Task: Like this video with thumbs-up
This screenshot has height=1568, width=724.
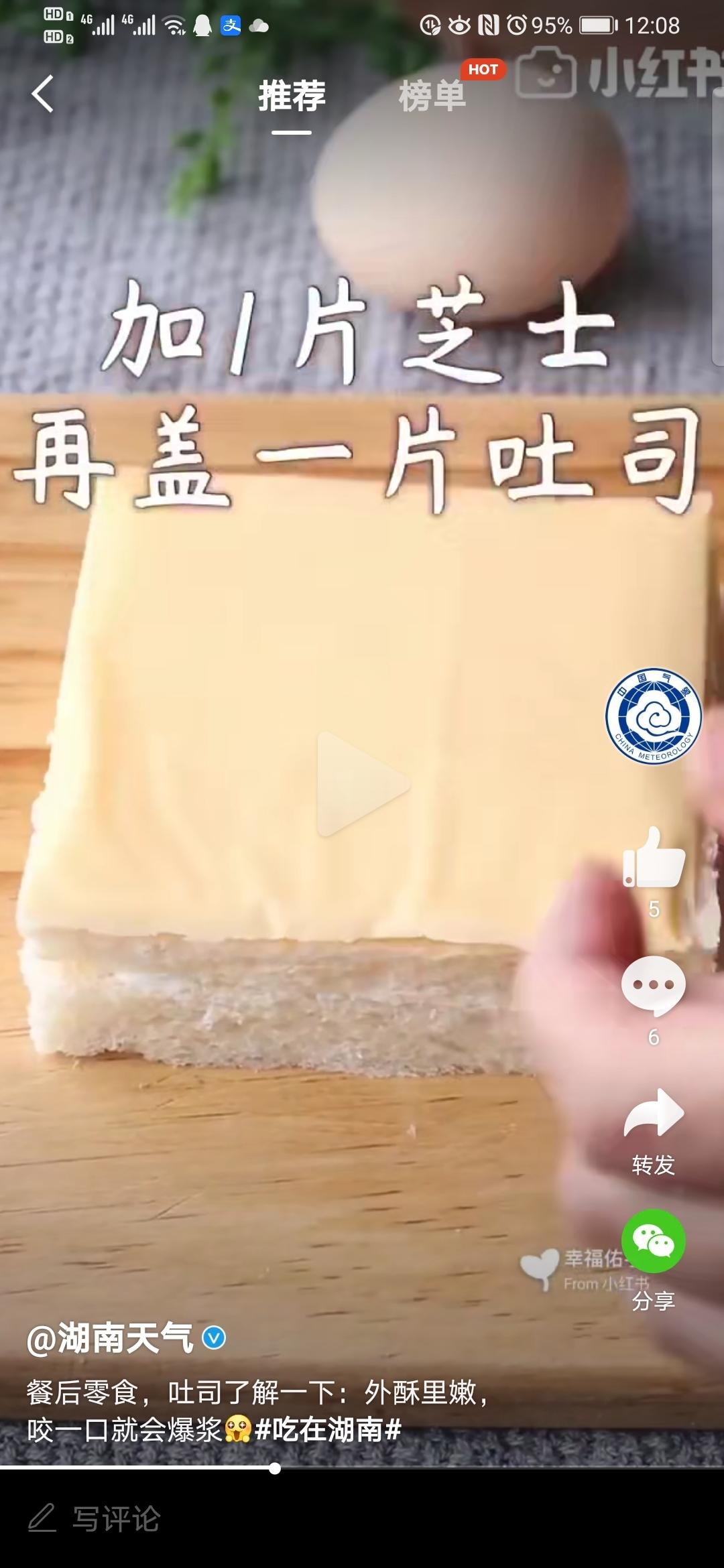Action: coord(654,858)
